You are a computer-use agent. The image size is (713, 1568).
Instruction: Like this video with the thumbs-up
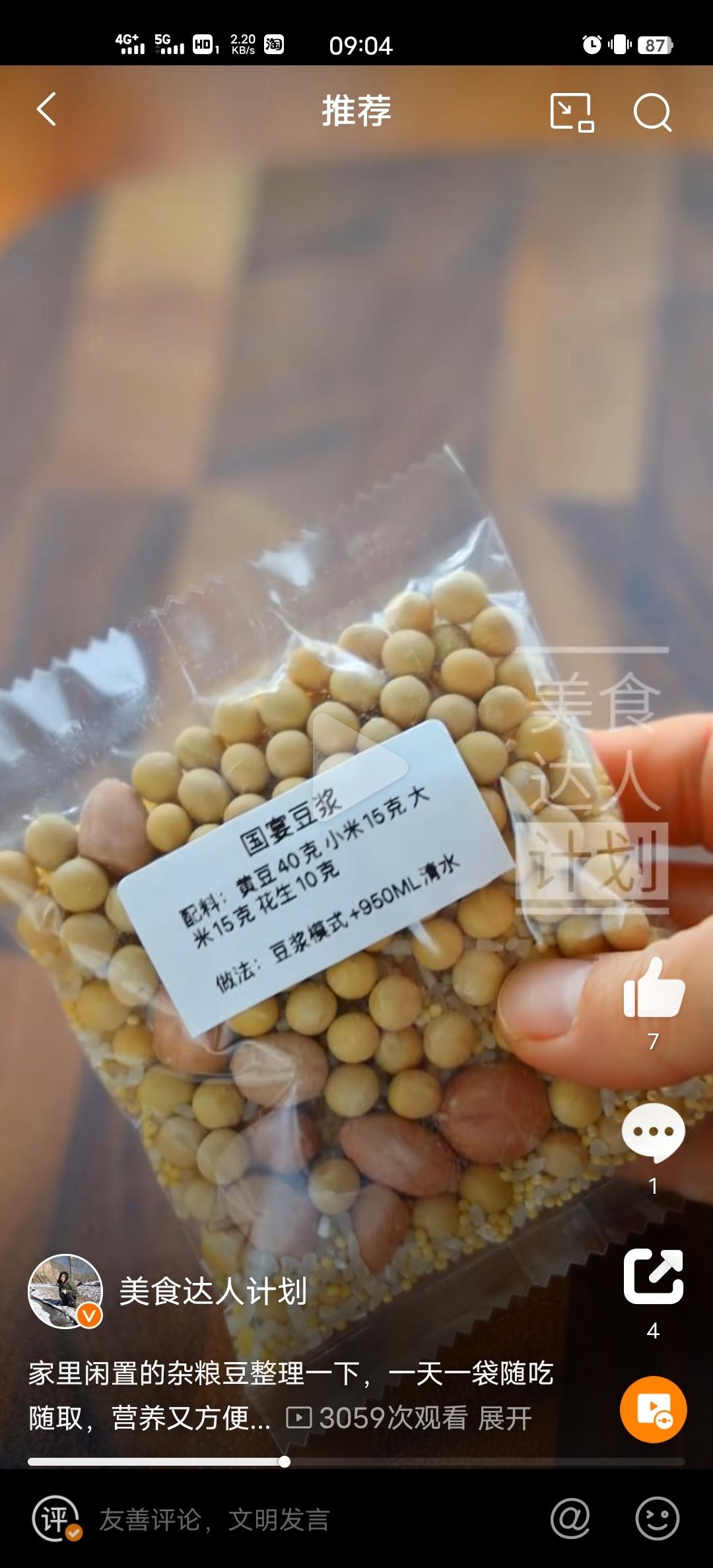click(x=654, y=989)
